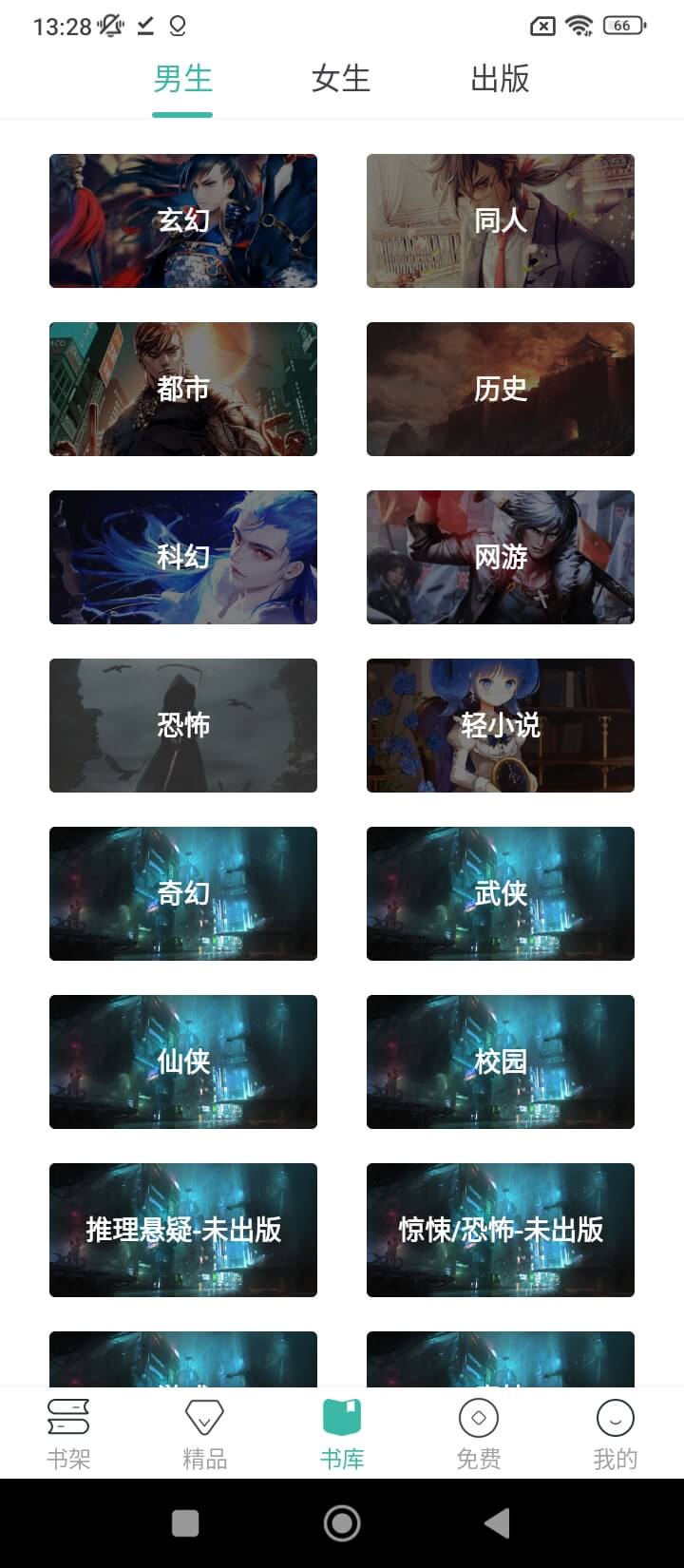Select the 武侠 category
Screen dimensions: 684x1568
(501, 893)
